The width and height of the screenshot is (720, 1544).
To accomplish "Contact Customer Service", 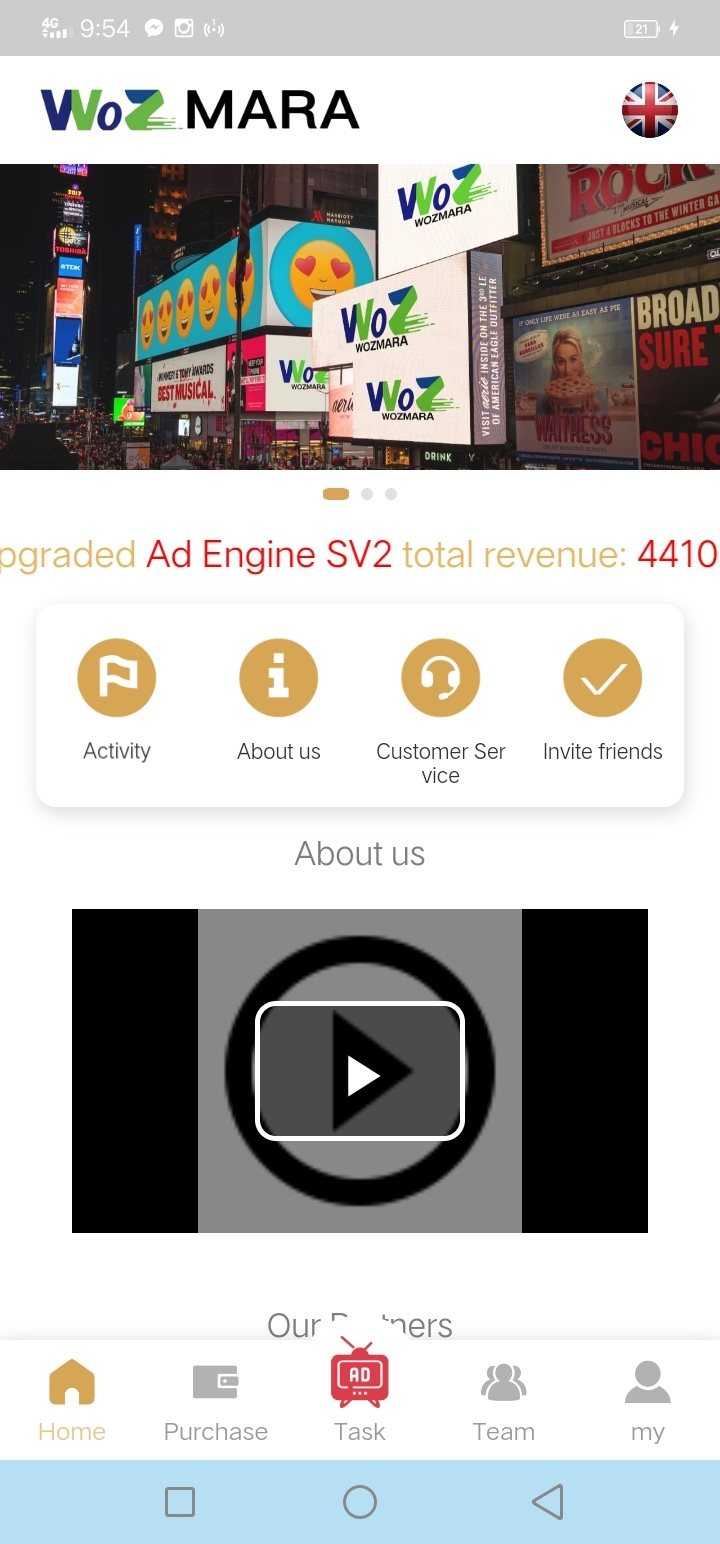I will pos(440,702).
